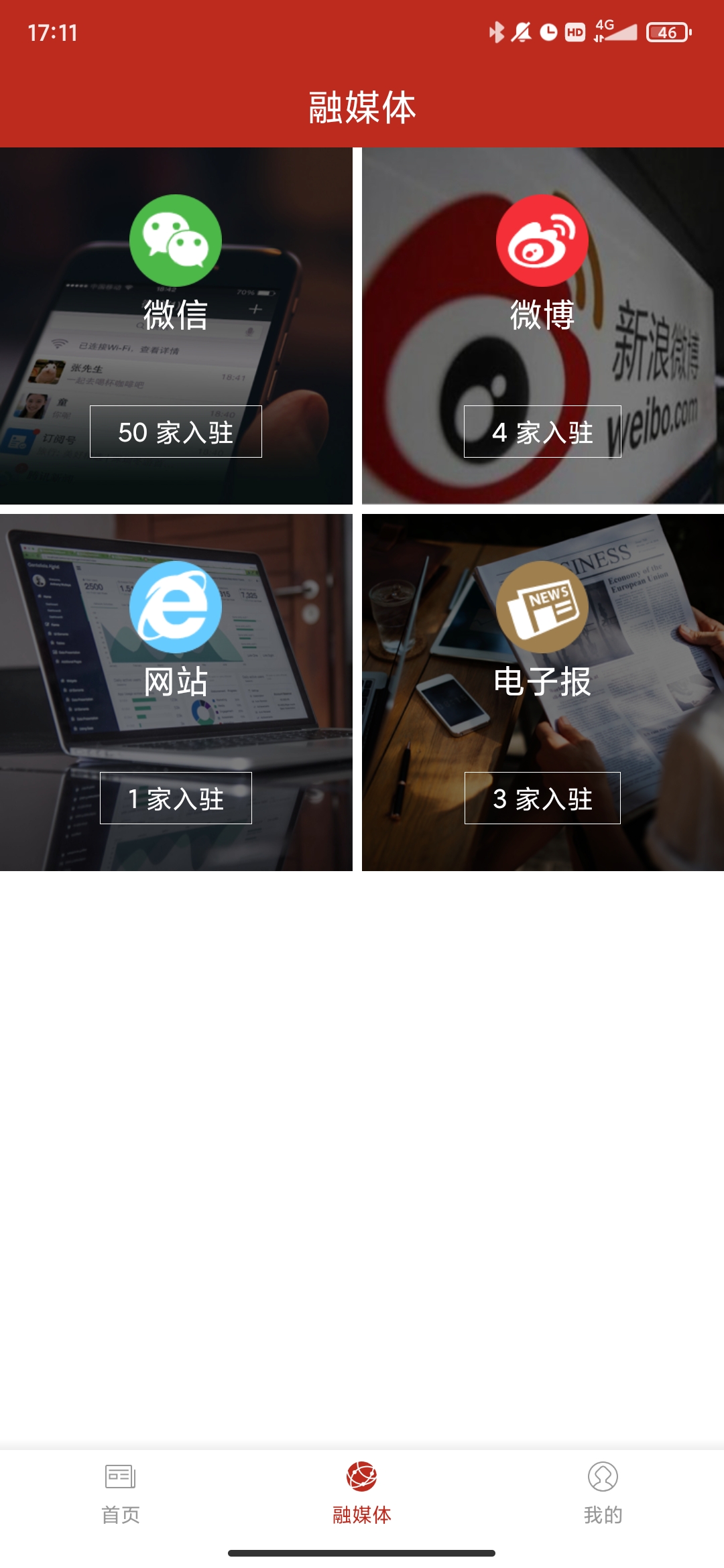The image size is (724, 1568).
Task: Tap the 融媒体 logo icon in bottom bar
Action: pyautogui.click(x=362, y=1476)
